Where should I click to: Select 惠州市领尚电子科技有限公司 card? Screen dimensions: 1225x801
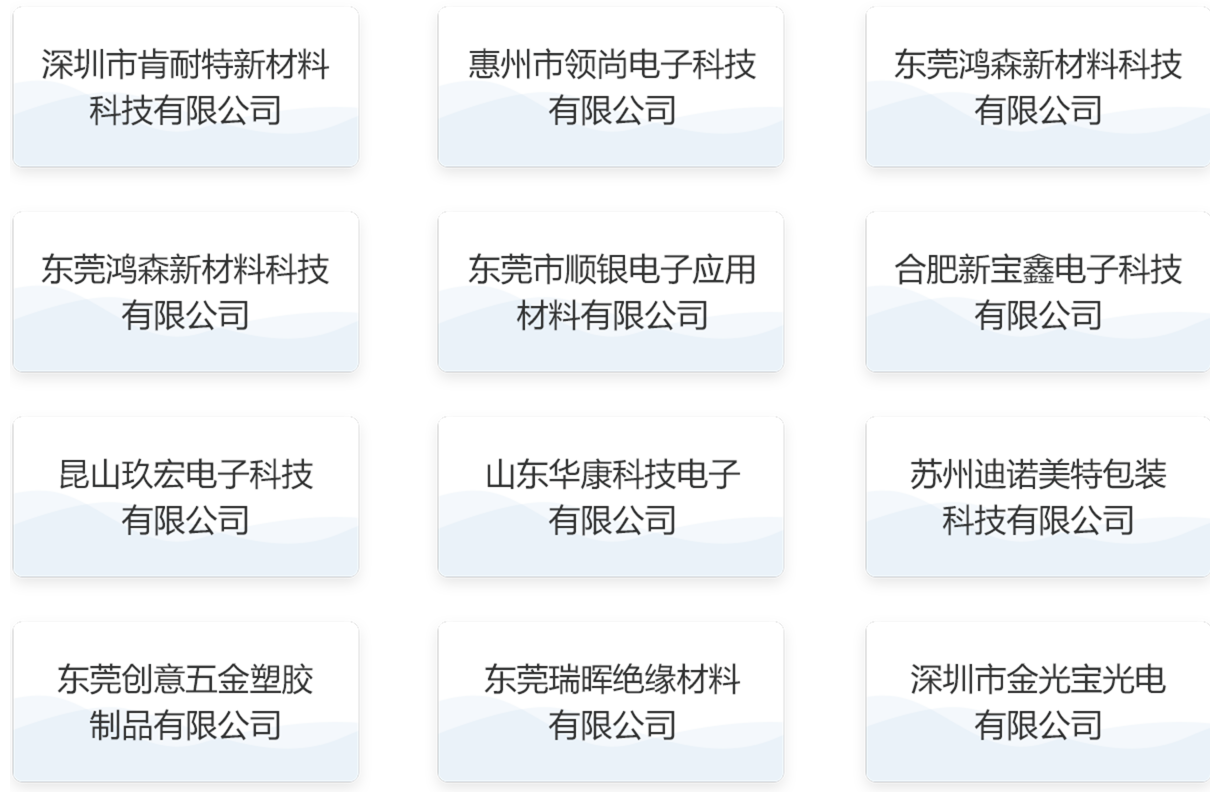611,88
